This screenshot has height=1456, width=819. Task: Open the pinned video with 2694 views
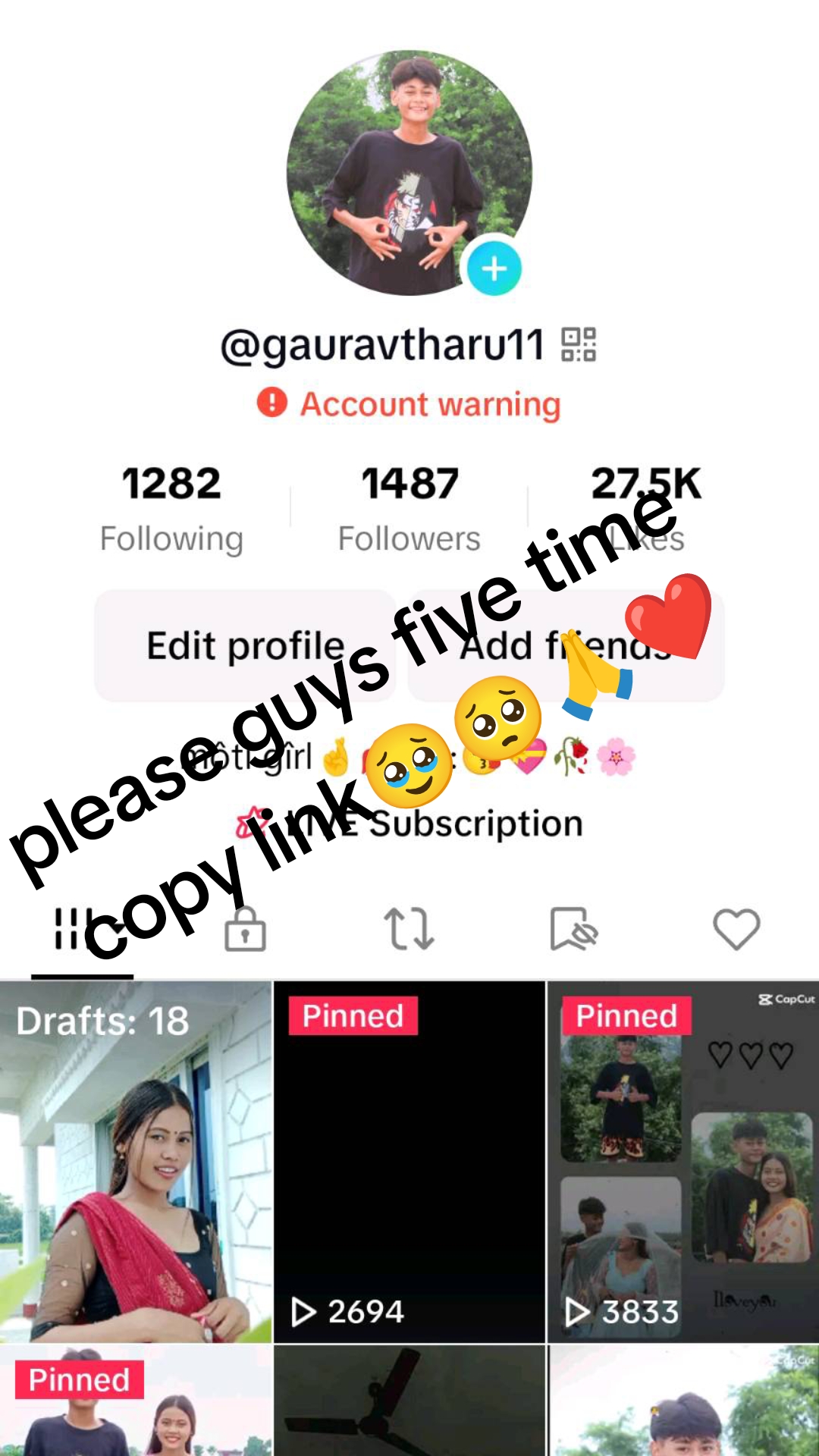pyautogui.click(x=409, y=1162)
